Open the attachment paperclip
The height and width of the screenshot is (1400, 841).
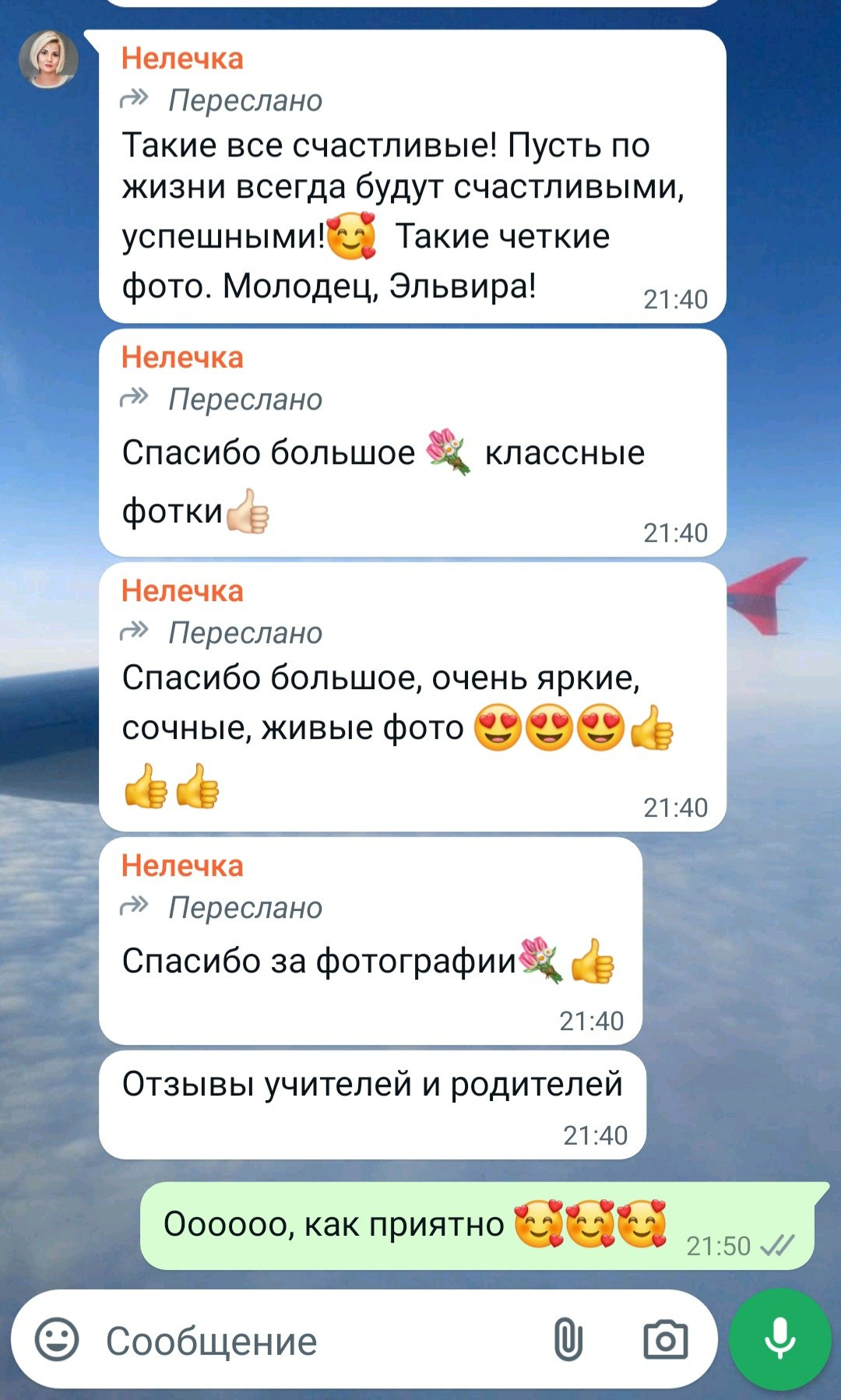(x=568, y=1340)
